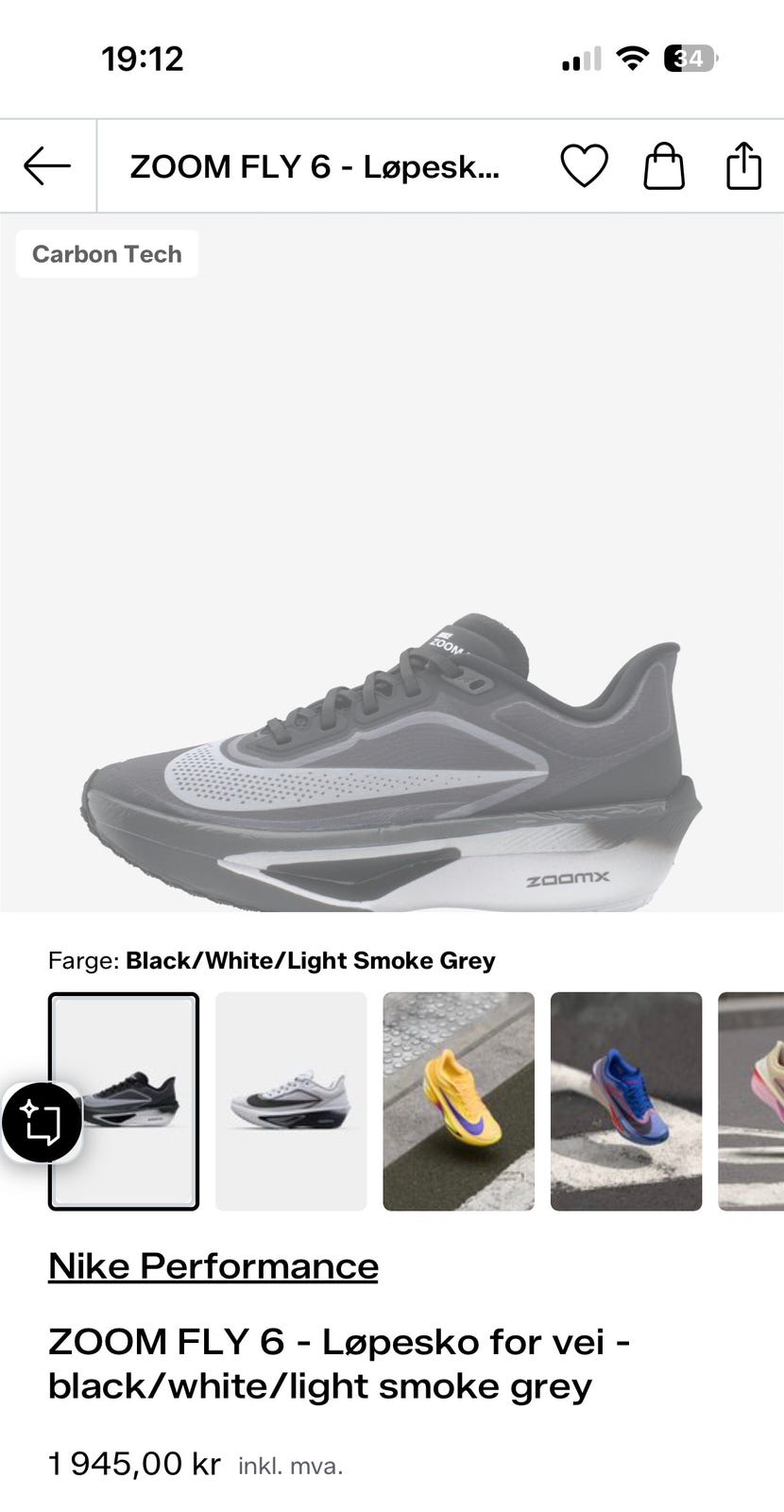Viewport: 784px width, 1512px height.
Task: Pick the yellow shoe colour variant
Action: [x=458, y=1101]
